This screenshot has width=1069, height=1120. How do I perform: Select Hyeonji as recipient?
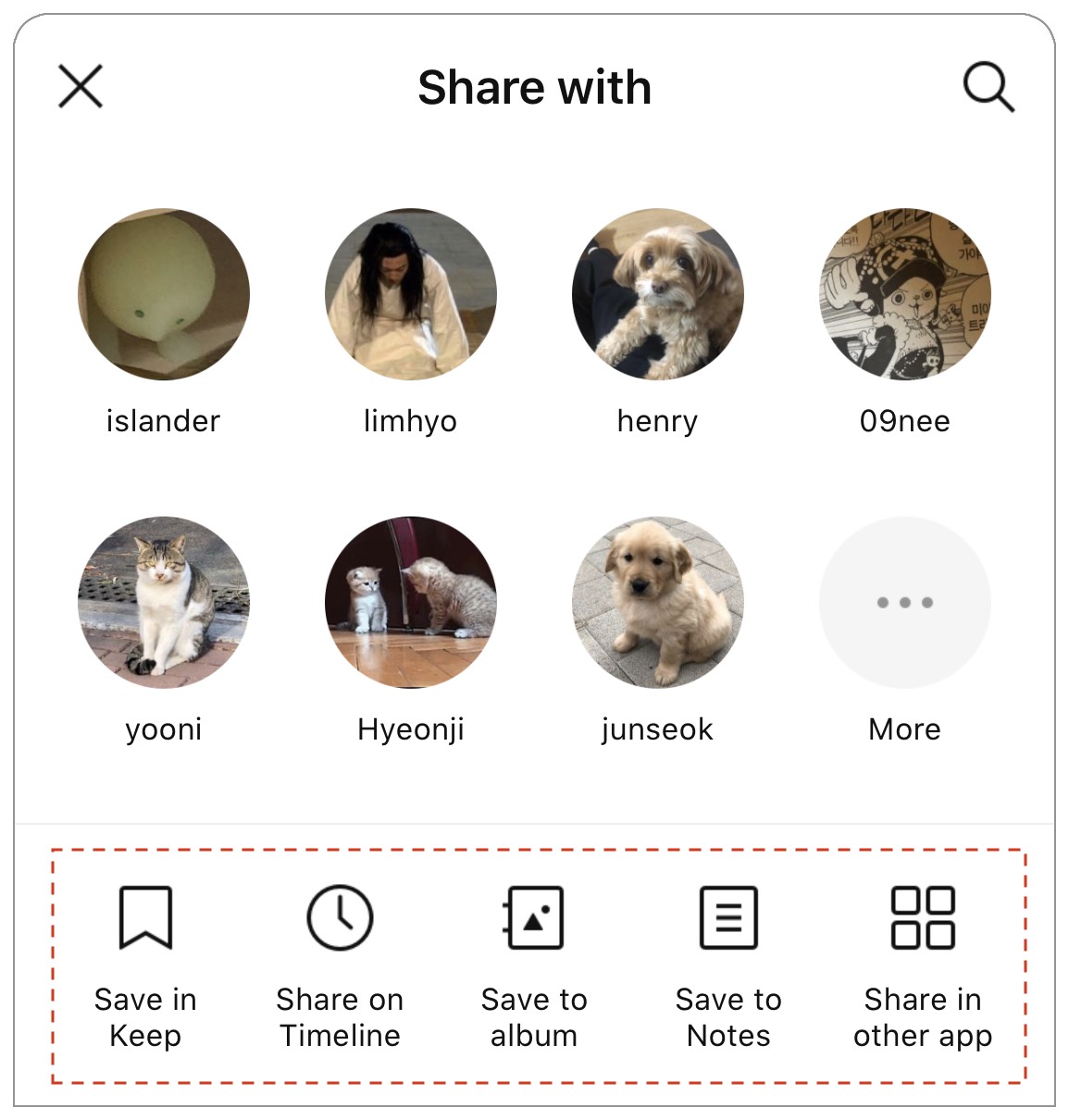coord(411,603)
